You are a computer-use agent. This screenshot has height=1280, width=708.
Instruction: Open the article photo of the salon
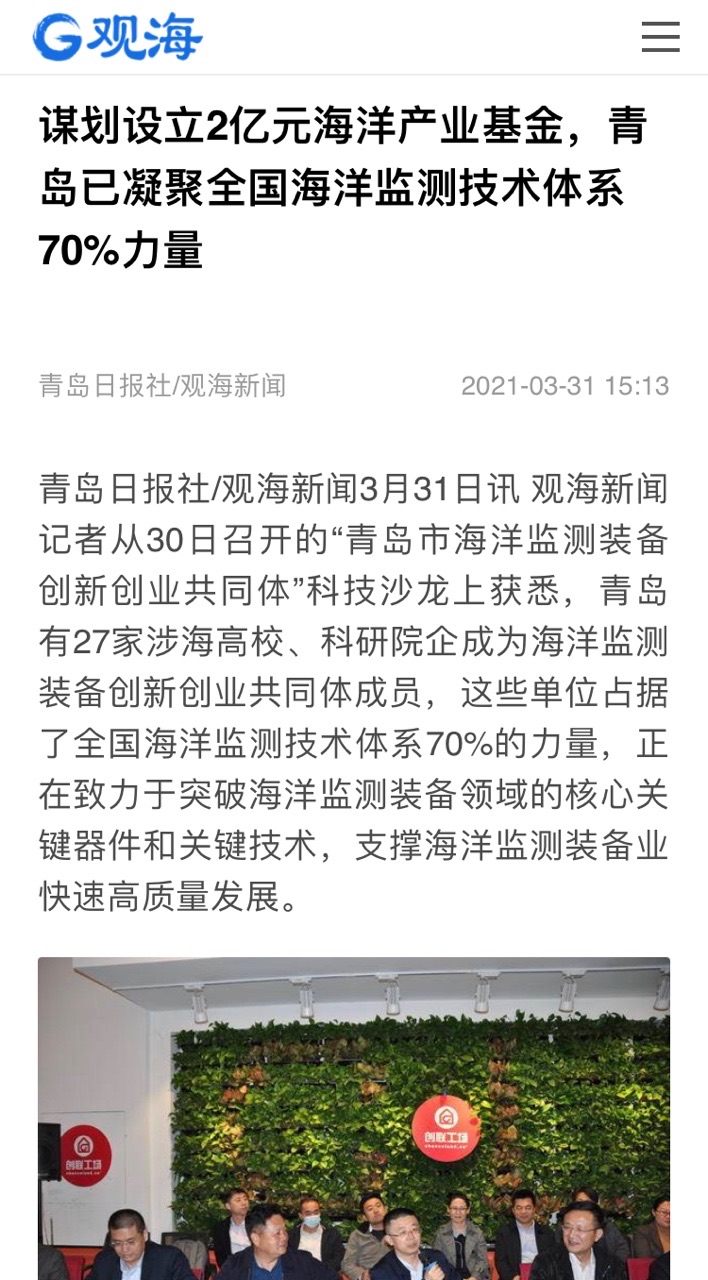click(x=354, y=1118)
